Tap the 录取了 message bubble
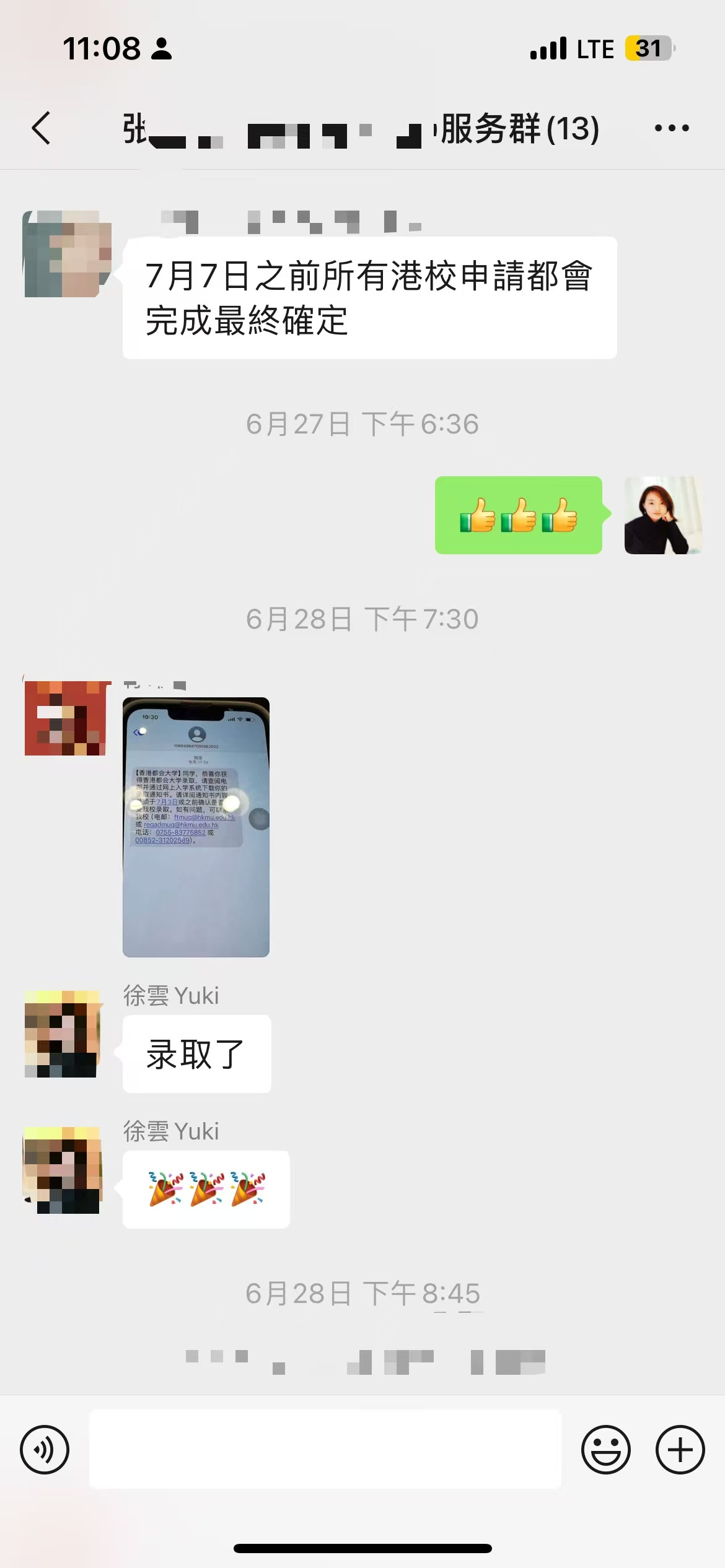725x1568 pixels. [196, 1053]
